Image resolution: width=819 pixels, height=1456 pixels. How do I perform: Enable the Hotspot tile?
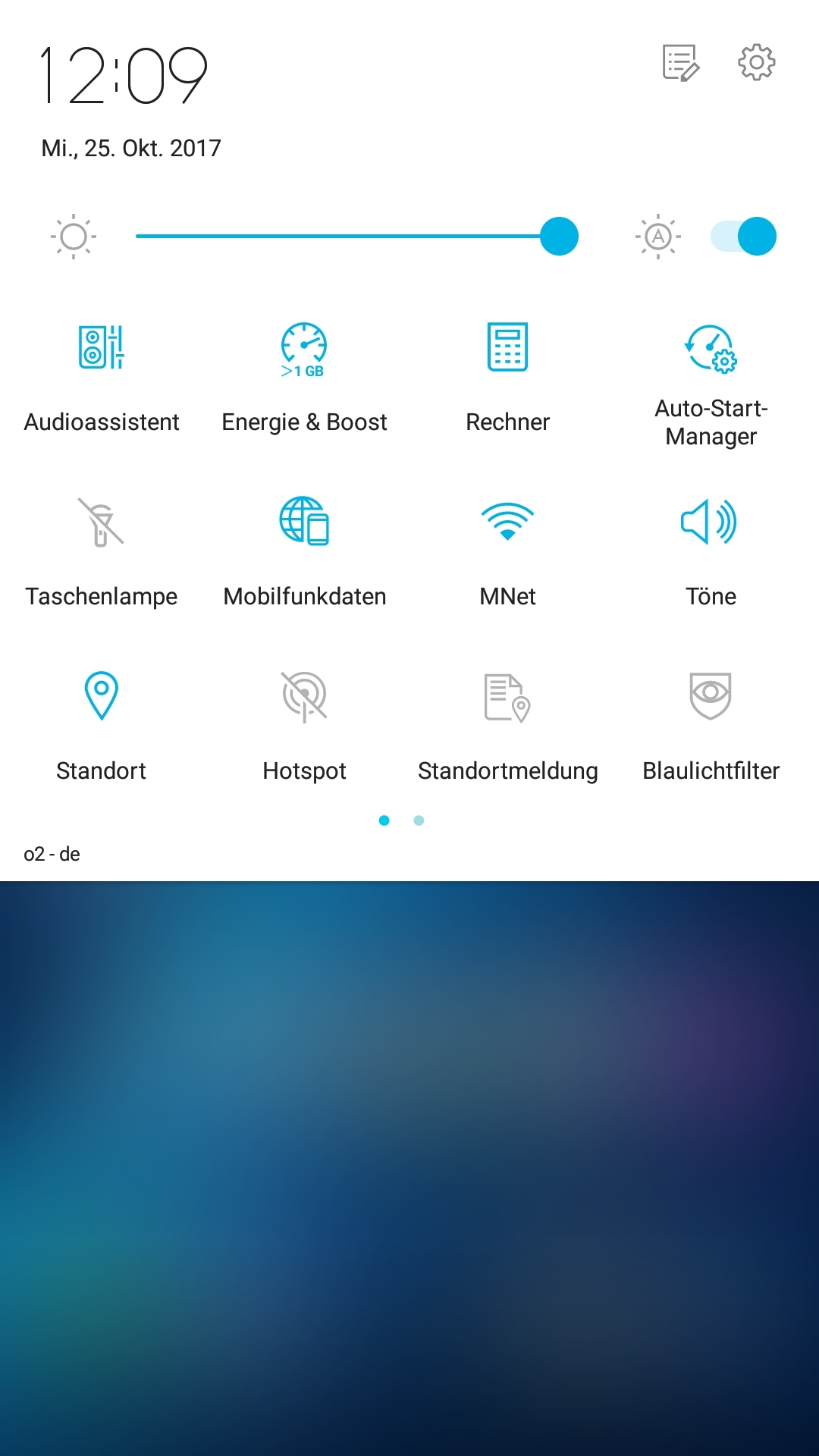[304, 696]
